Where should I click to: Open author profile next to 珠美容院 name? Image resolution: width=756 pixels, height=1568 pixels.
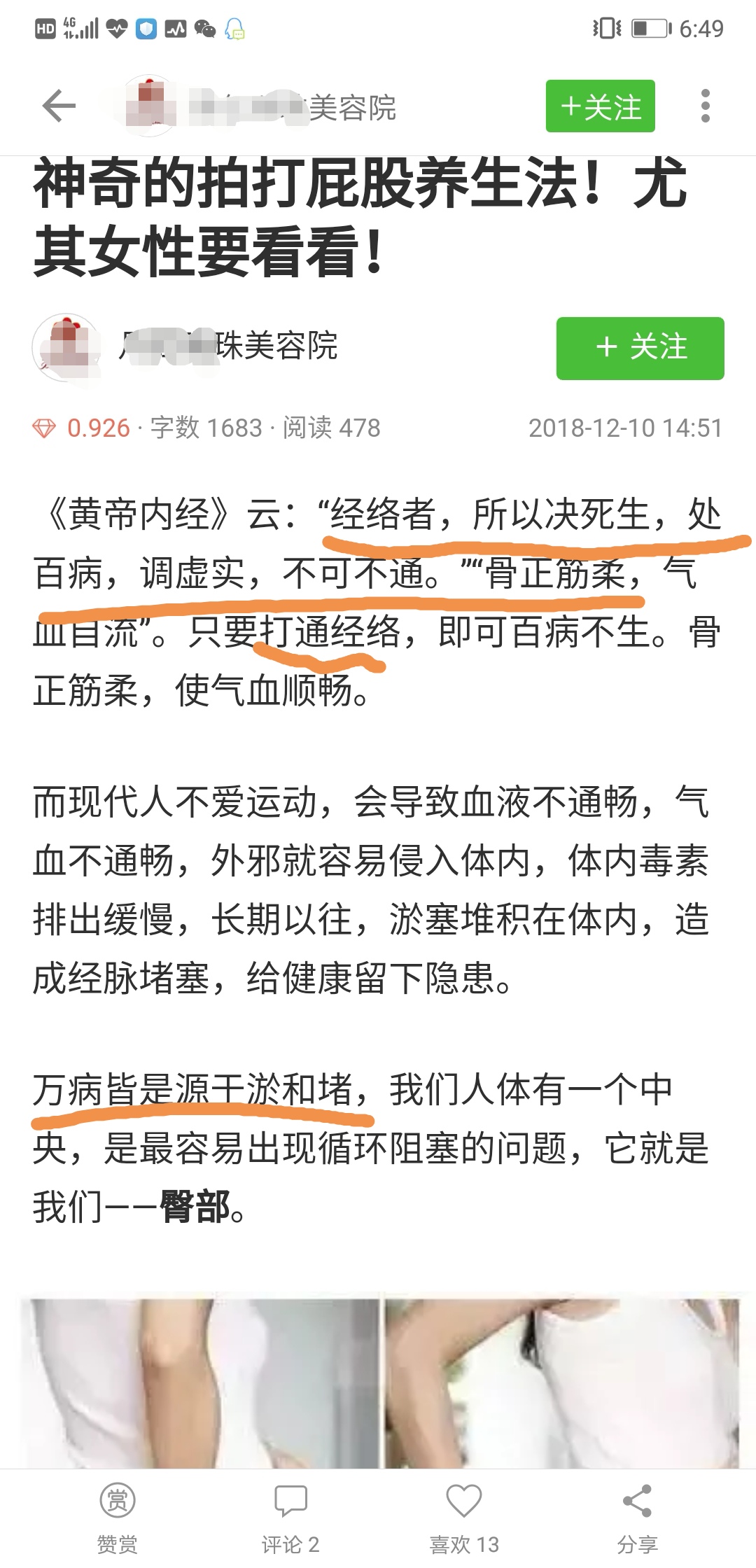pos(66,346)
